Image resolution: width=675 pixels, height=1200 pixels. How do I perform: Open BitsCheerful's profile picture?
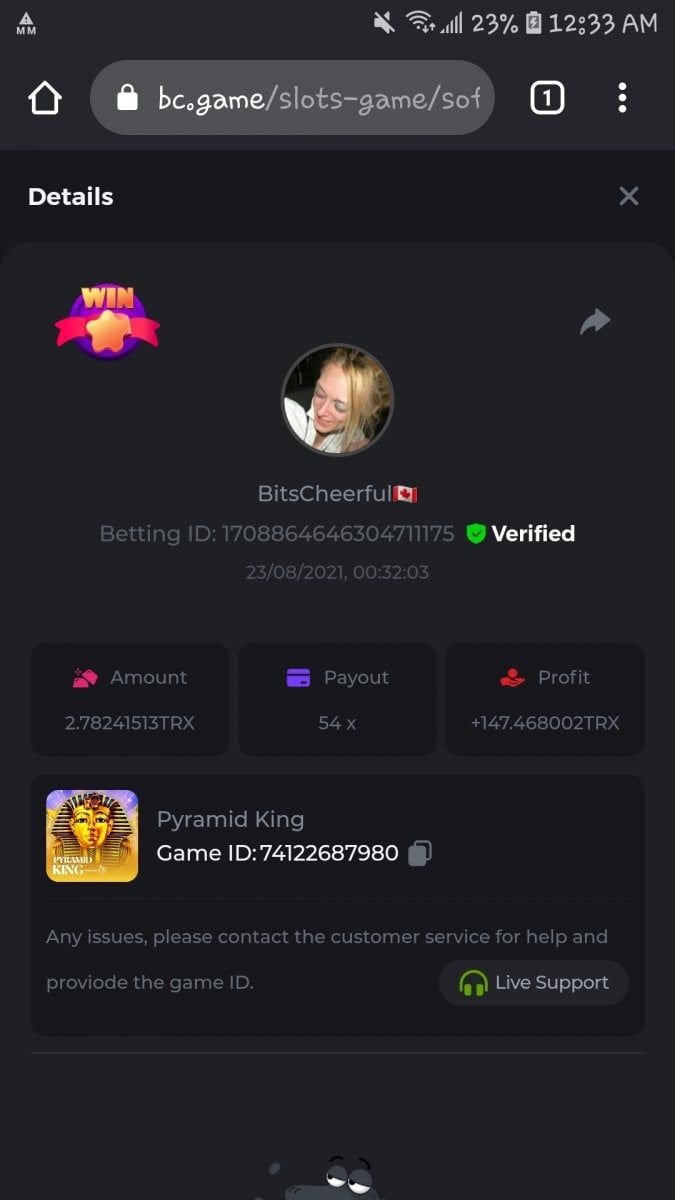point(337,400)
